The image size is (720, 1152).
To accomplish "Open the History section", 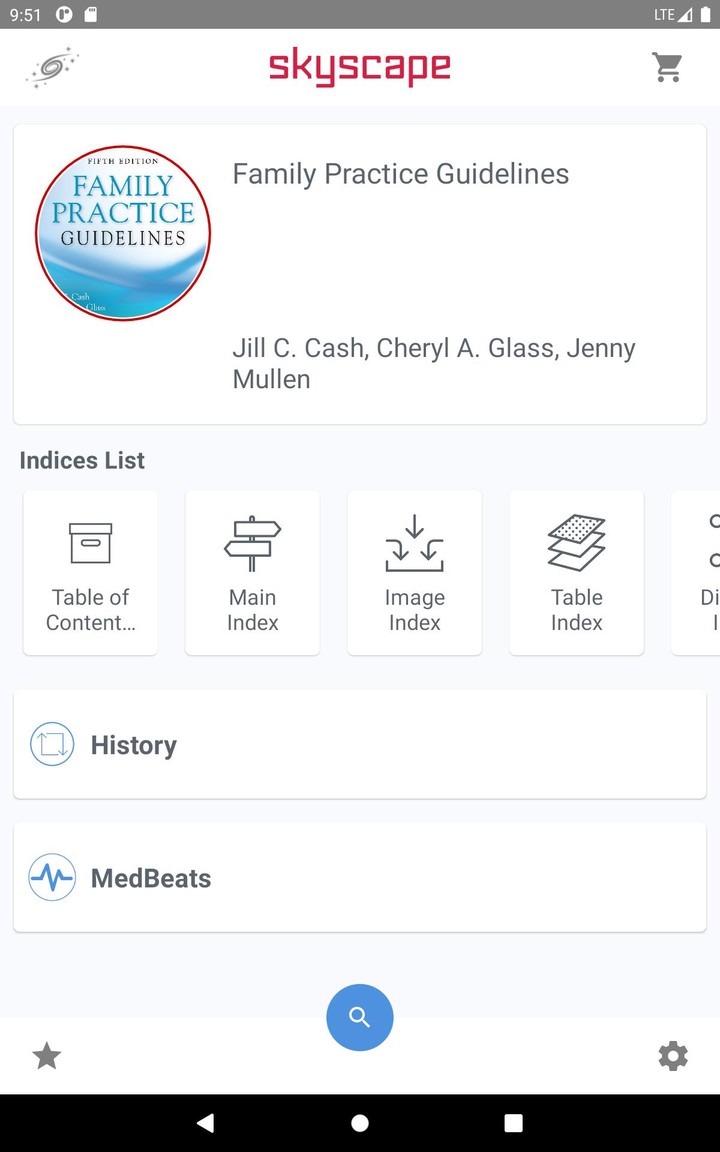I will pos(360,745).
